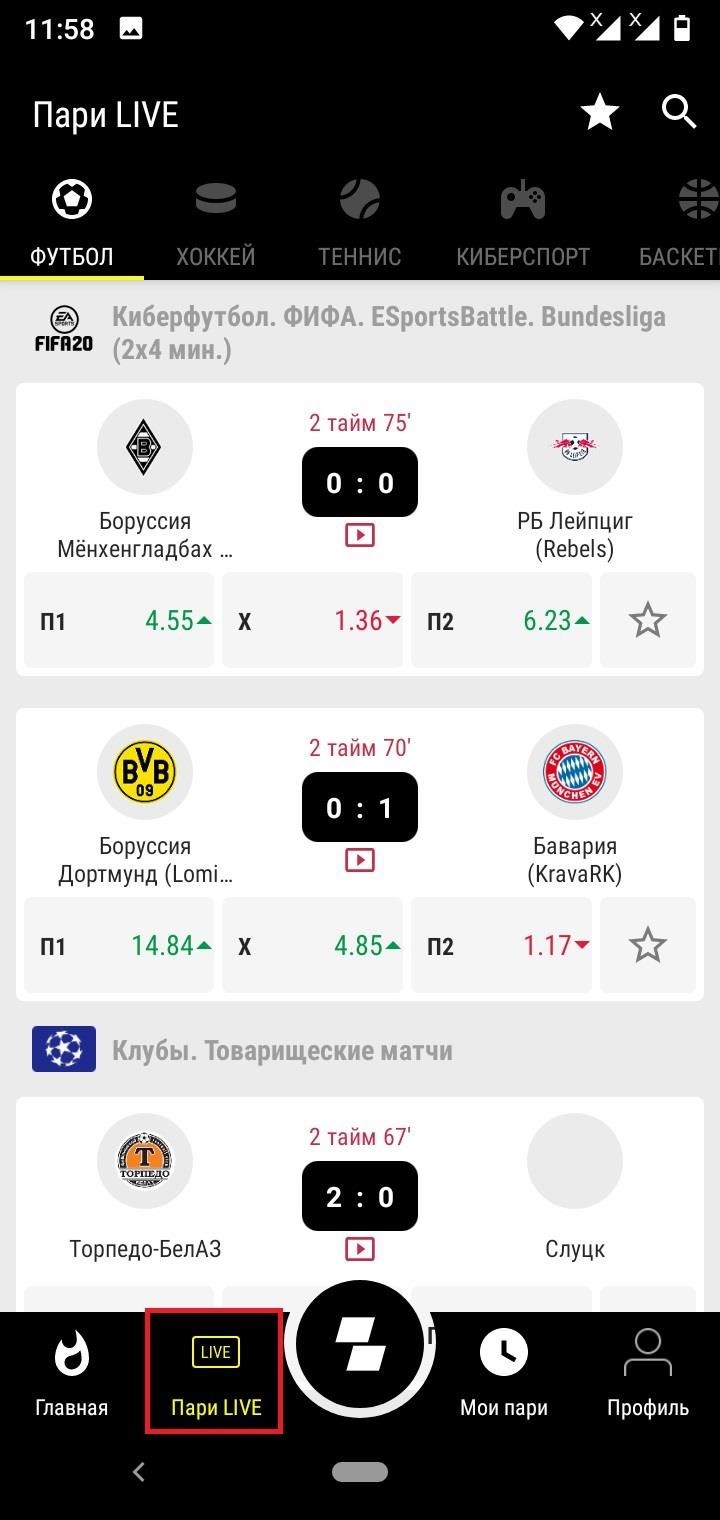Favorite the Дортмунд vs Бавария match
The width and height of the screenshot is (720, 1520).
(648, 945)
